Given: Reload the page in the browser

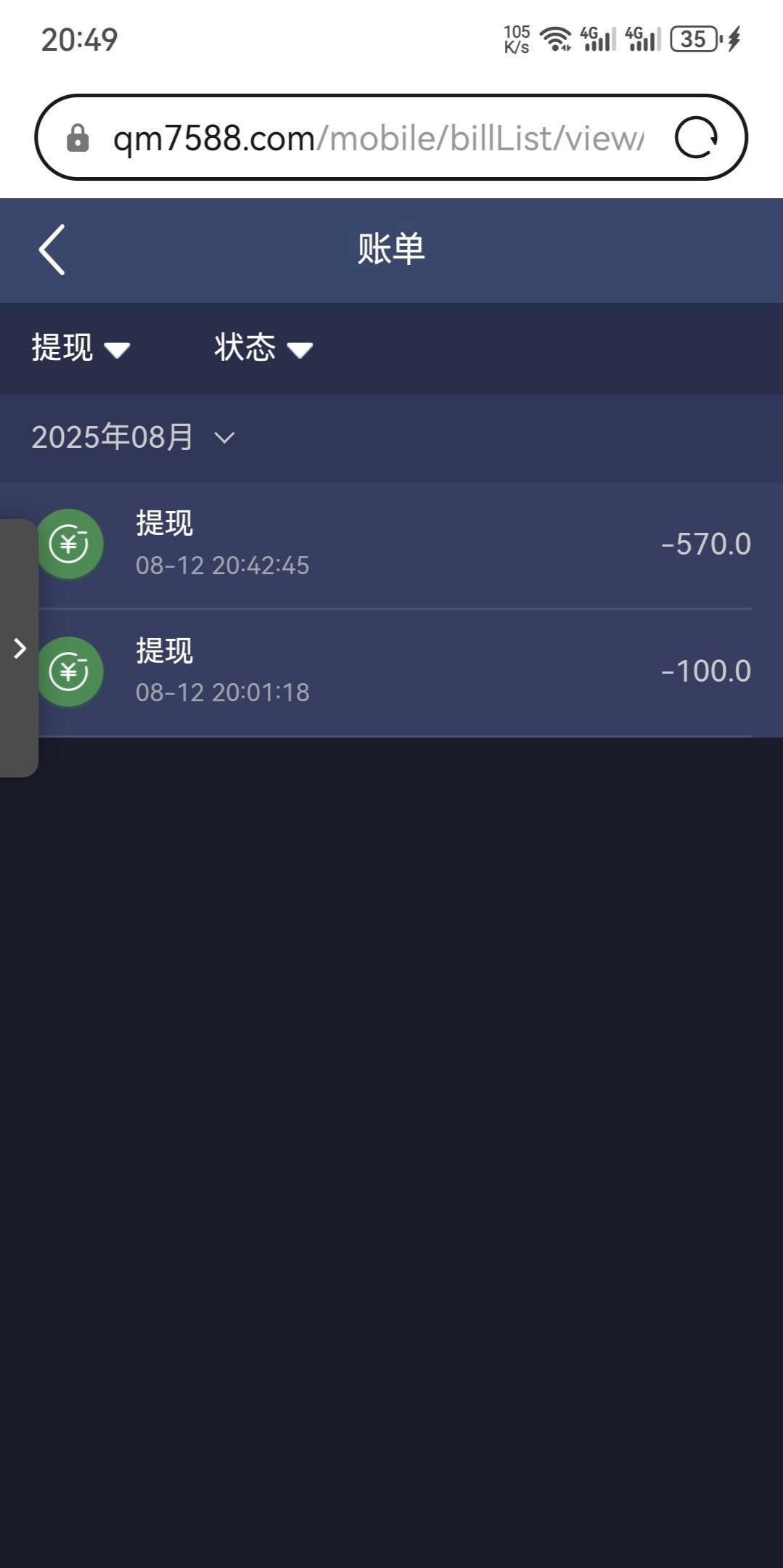Looking at the screenshot, I should (696, 137).
